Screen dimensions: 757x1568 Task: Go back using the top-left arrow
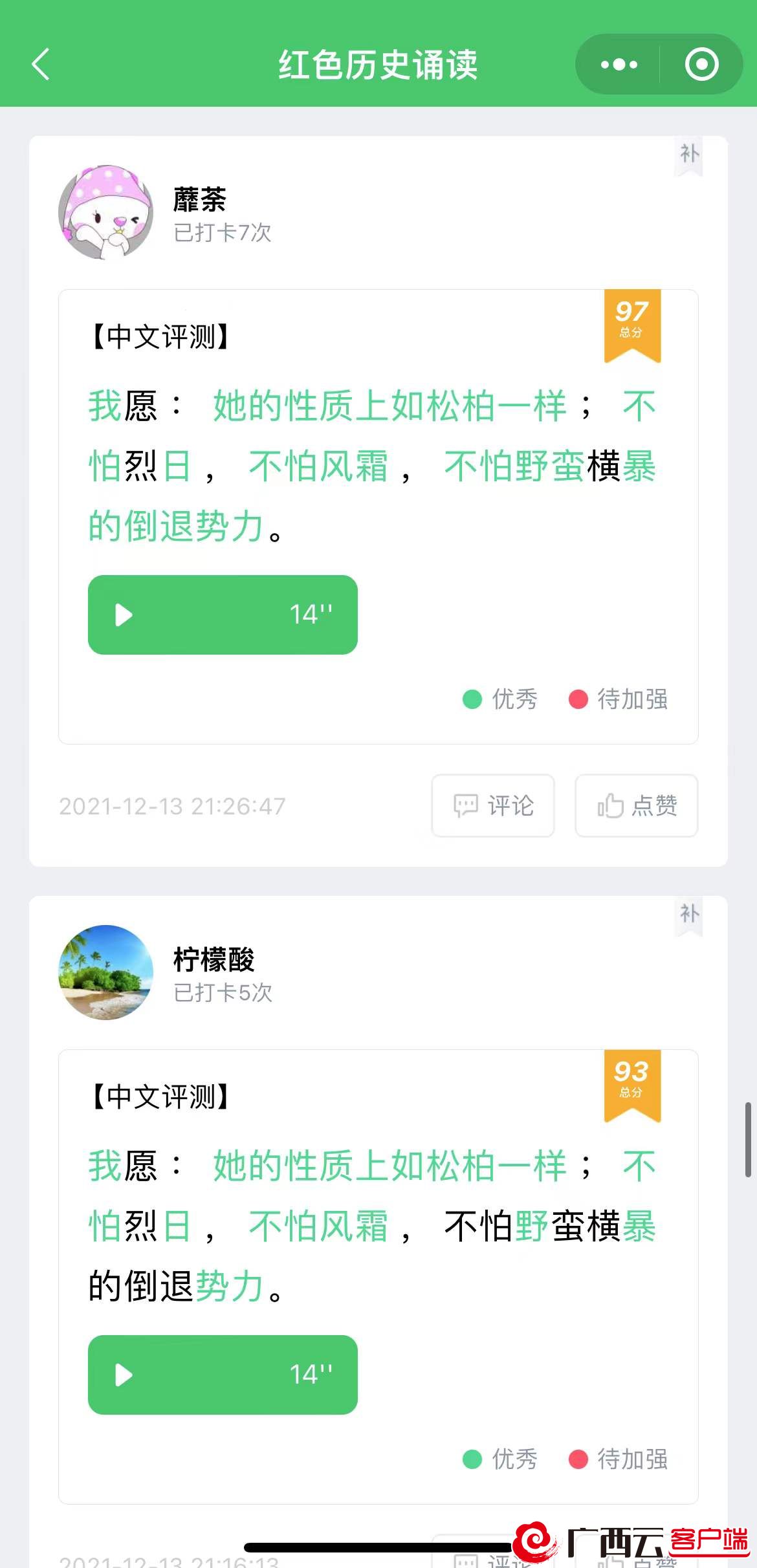pyautogui.click(x=41, y=64)
